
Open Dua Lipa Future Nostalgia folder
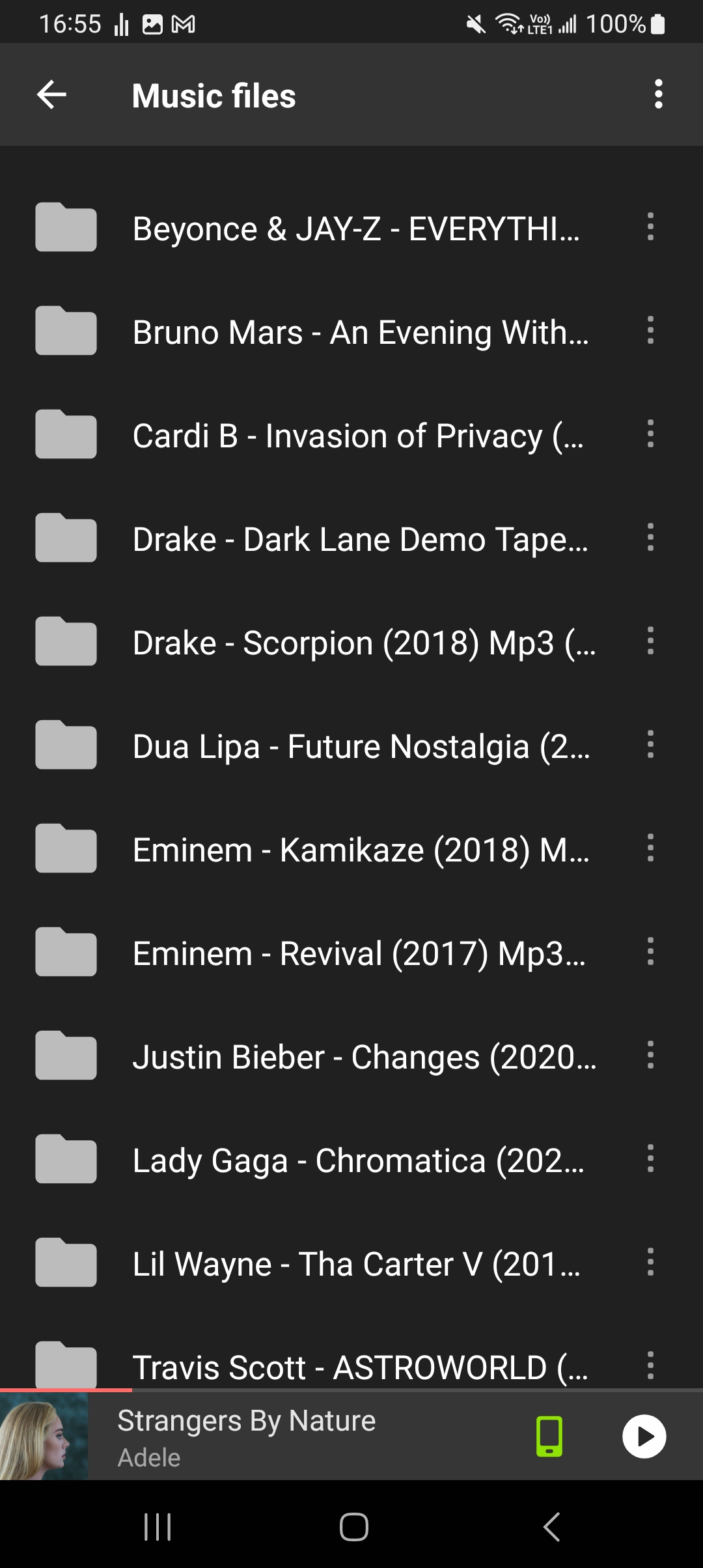pos(361,746)
